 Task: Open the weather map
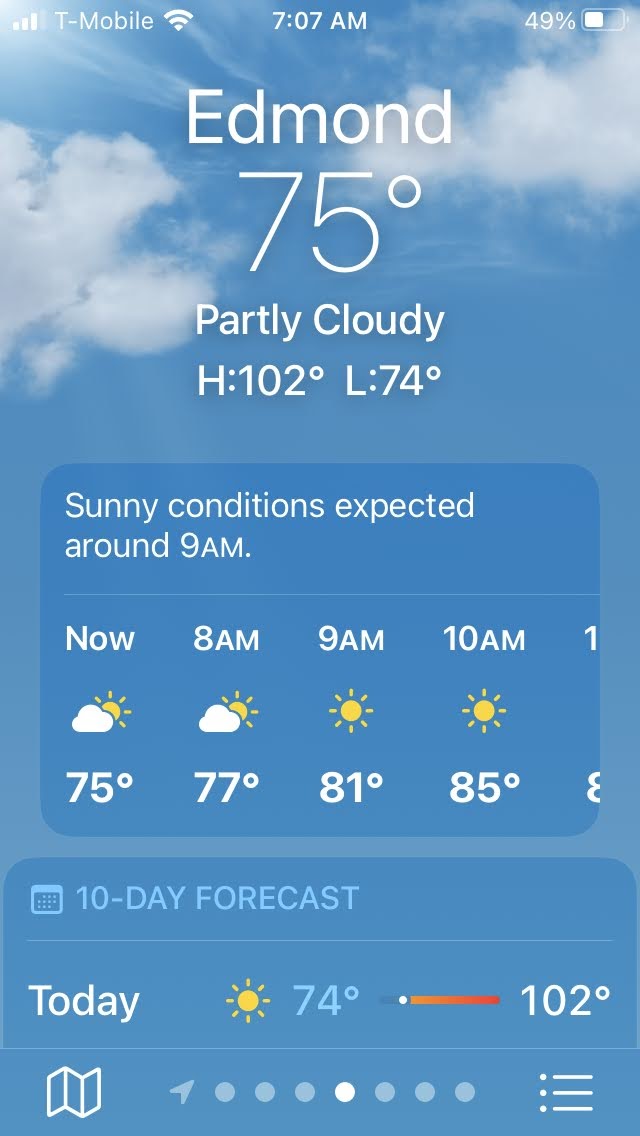click(74, 1091)
